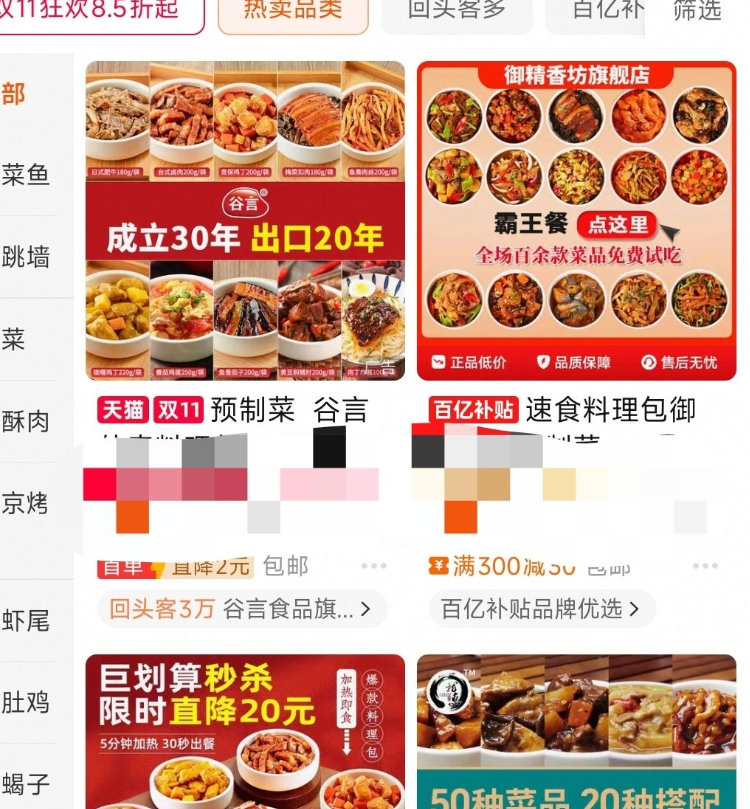Viewport: 750px width, 809px height.
Task: Select the 热卖品类 filter chip
Action: tap(293, 12)
